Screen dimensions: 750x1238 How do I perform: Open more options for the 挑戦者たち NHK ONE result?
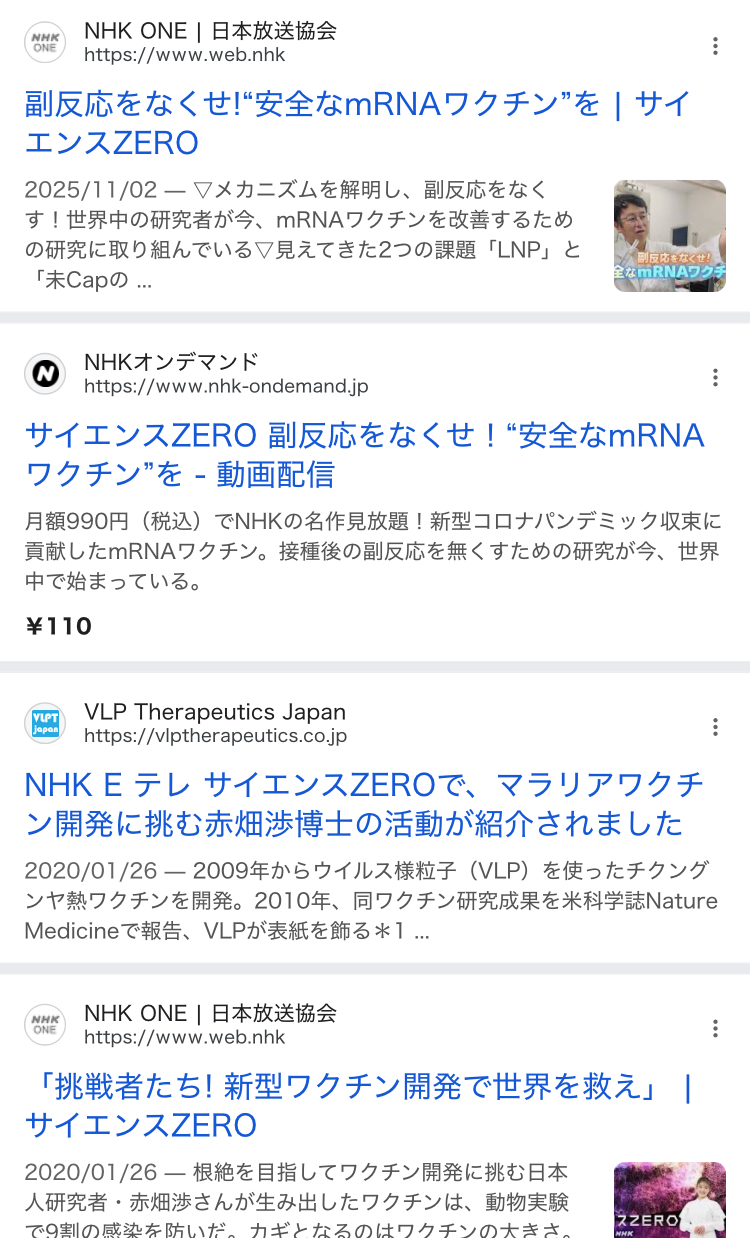[715, 1028]
